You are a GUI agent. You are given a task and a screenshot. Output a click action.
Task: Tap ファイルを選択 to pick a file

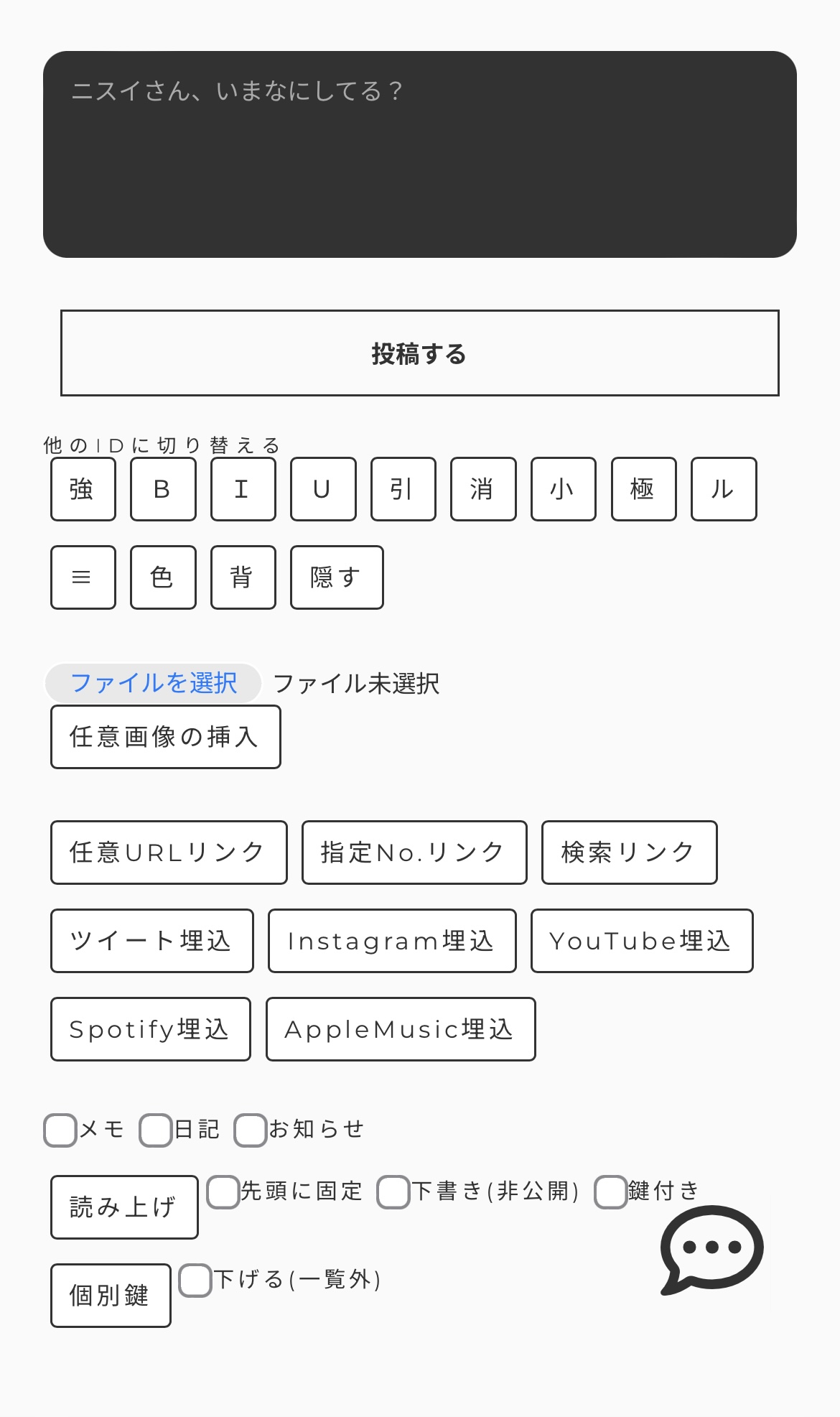[153, 683]
